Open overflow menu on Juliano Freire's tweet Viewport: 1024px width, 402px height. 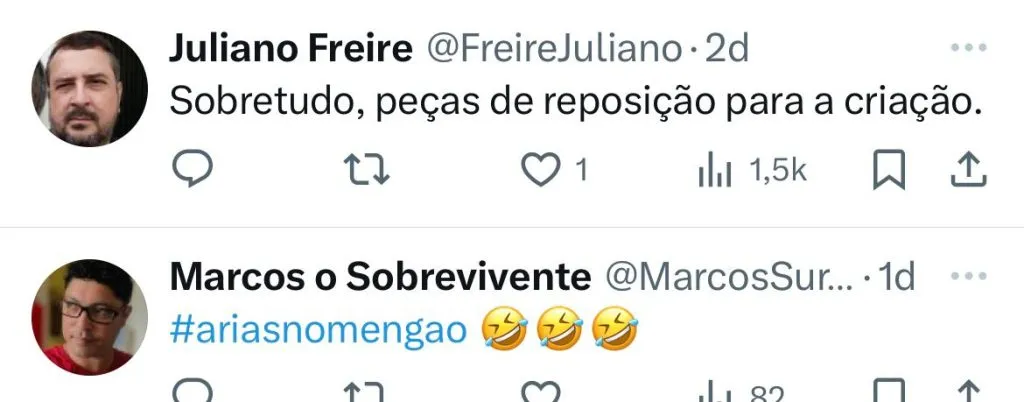coord(968,48)
